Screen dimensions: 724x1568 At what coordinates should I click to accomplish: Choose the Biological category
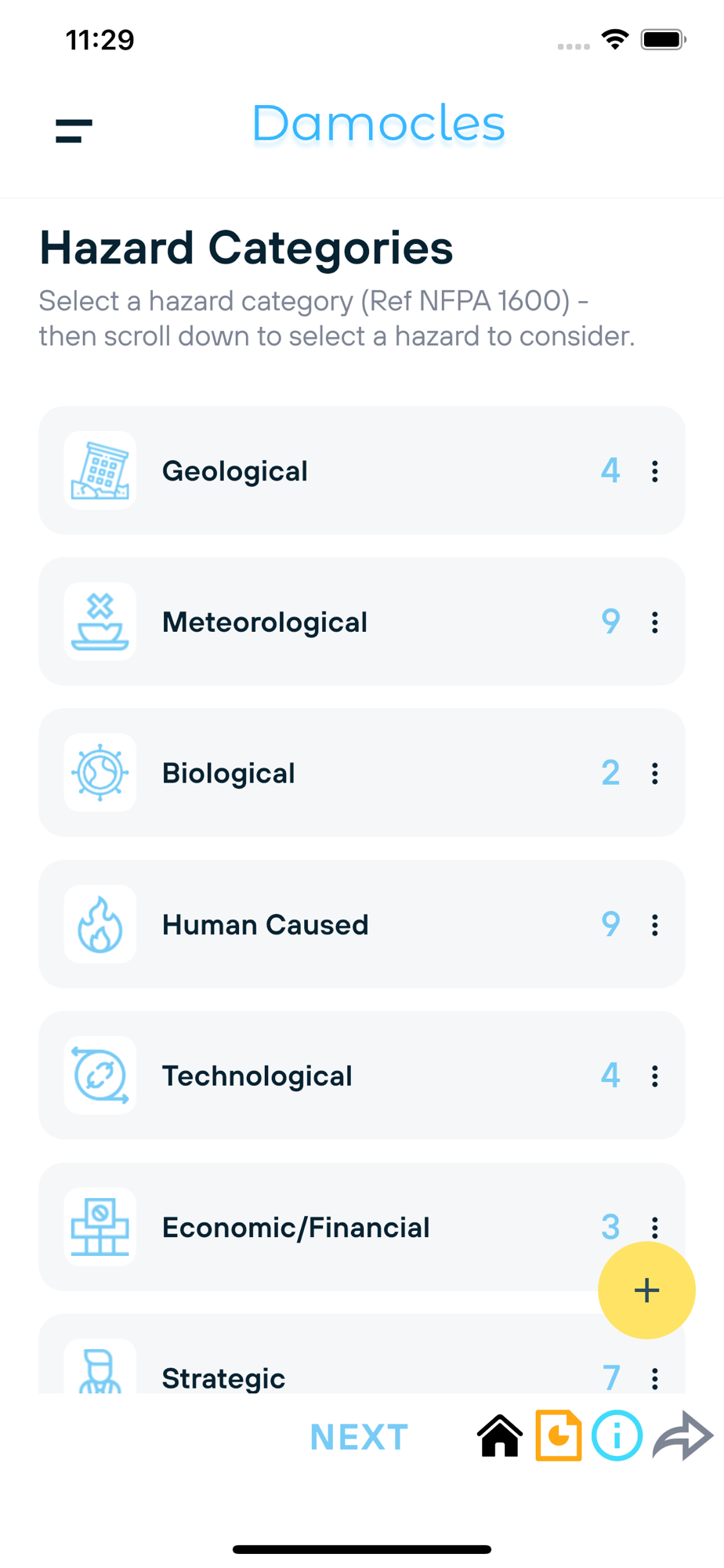[362, 773]
